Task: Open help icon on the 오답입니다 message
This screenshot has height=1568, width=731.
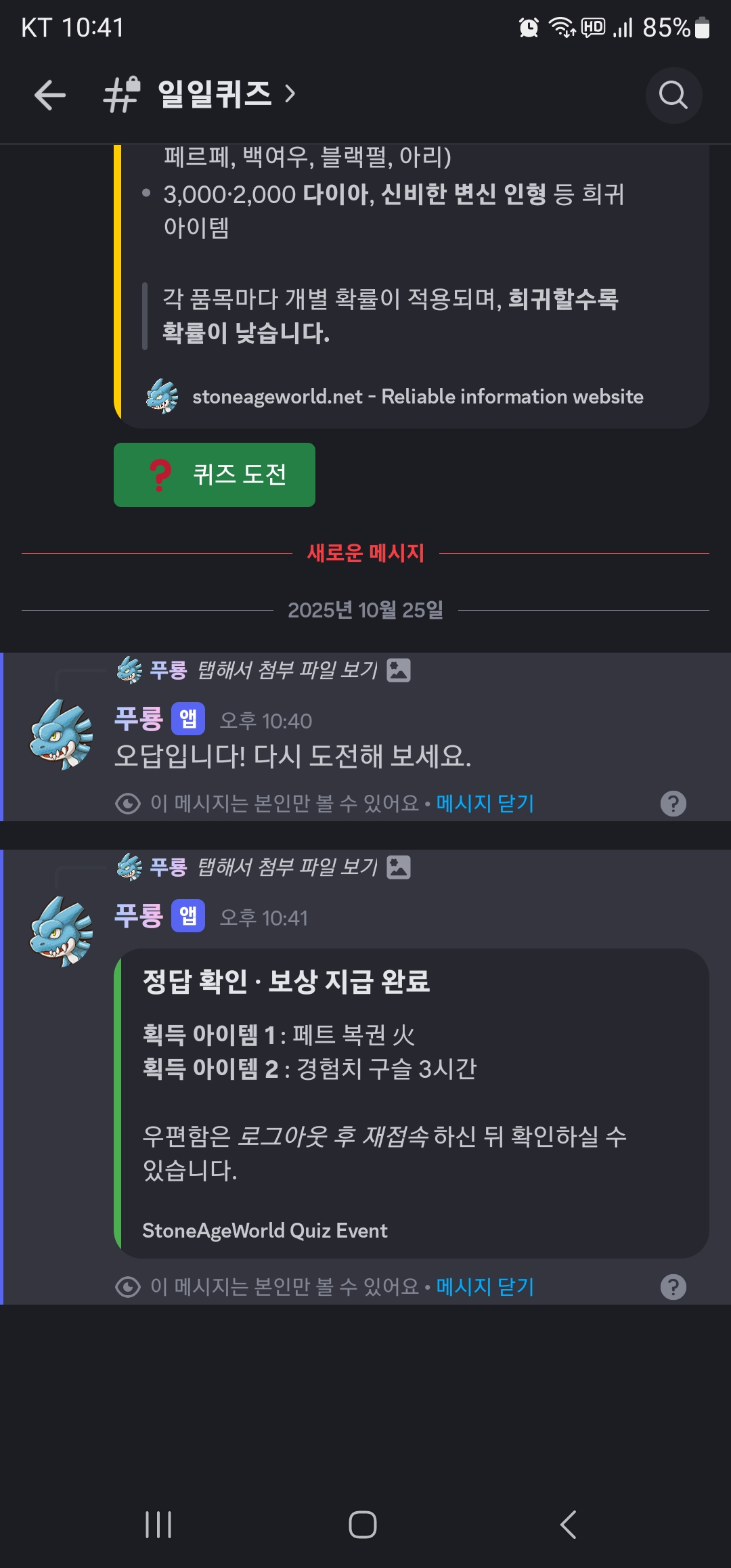Action: [673, 804]
